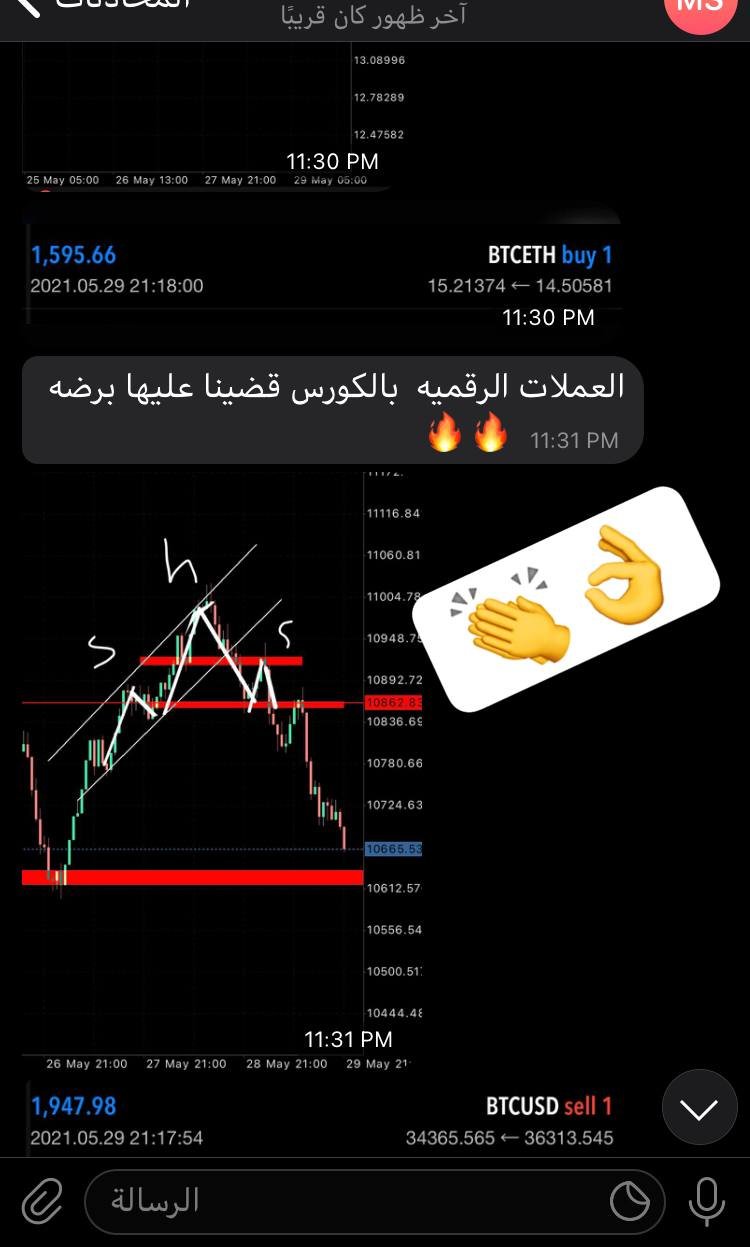Attach a file with the paperclip
750x1247 pixels.
click(x=42, y=1201)
